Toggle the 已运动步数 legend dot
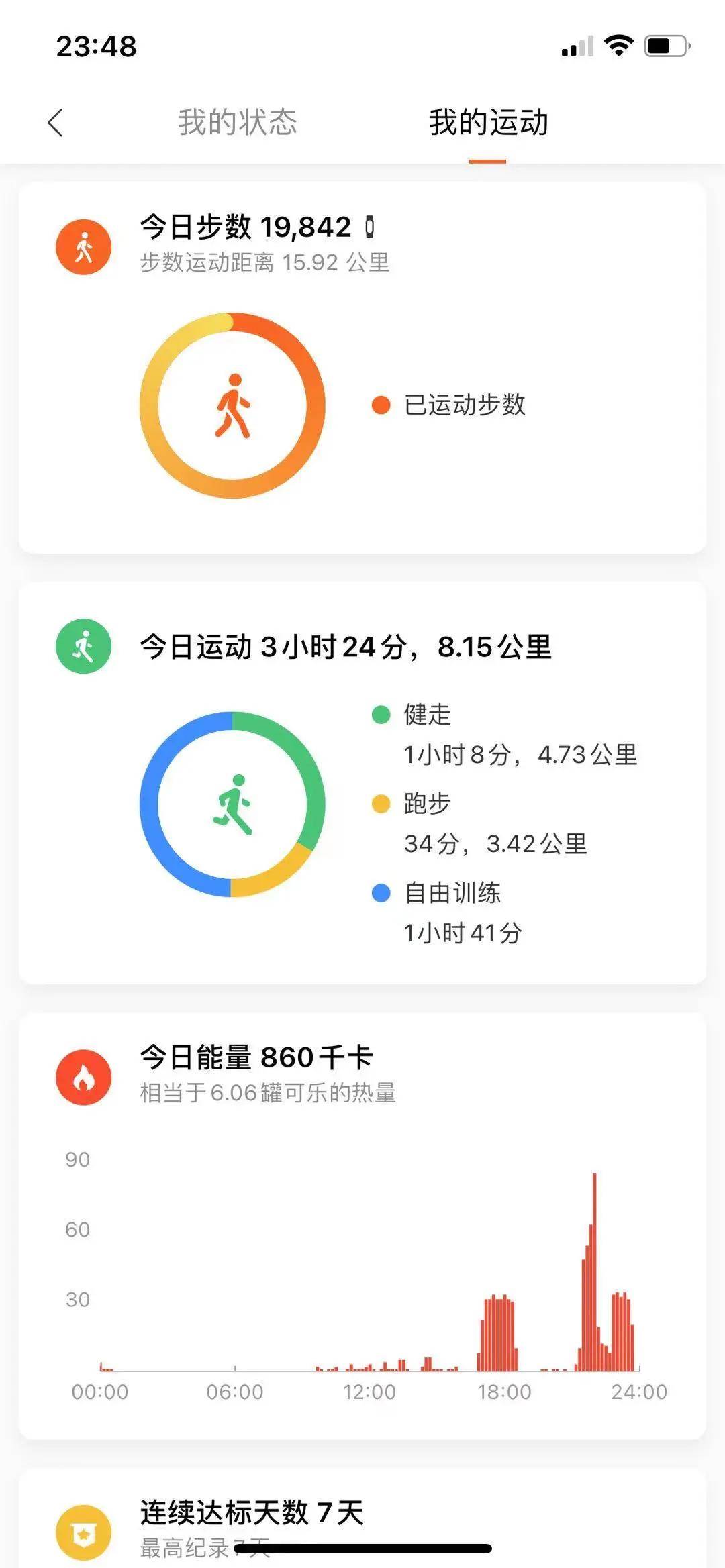This screenshot has width=725, height=1568. [x=380, y=403]
